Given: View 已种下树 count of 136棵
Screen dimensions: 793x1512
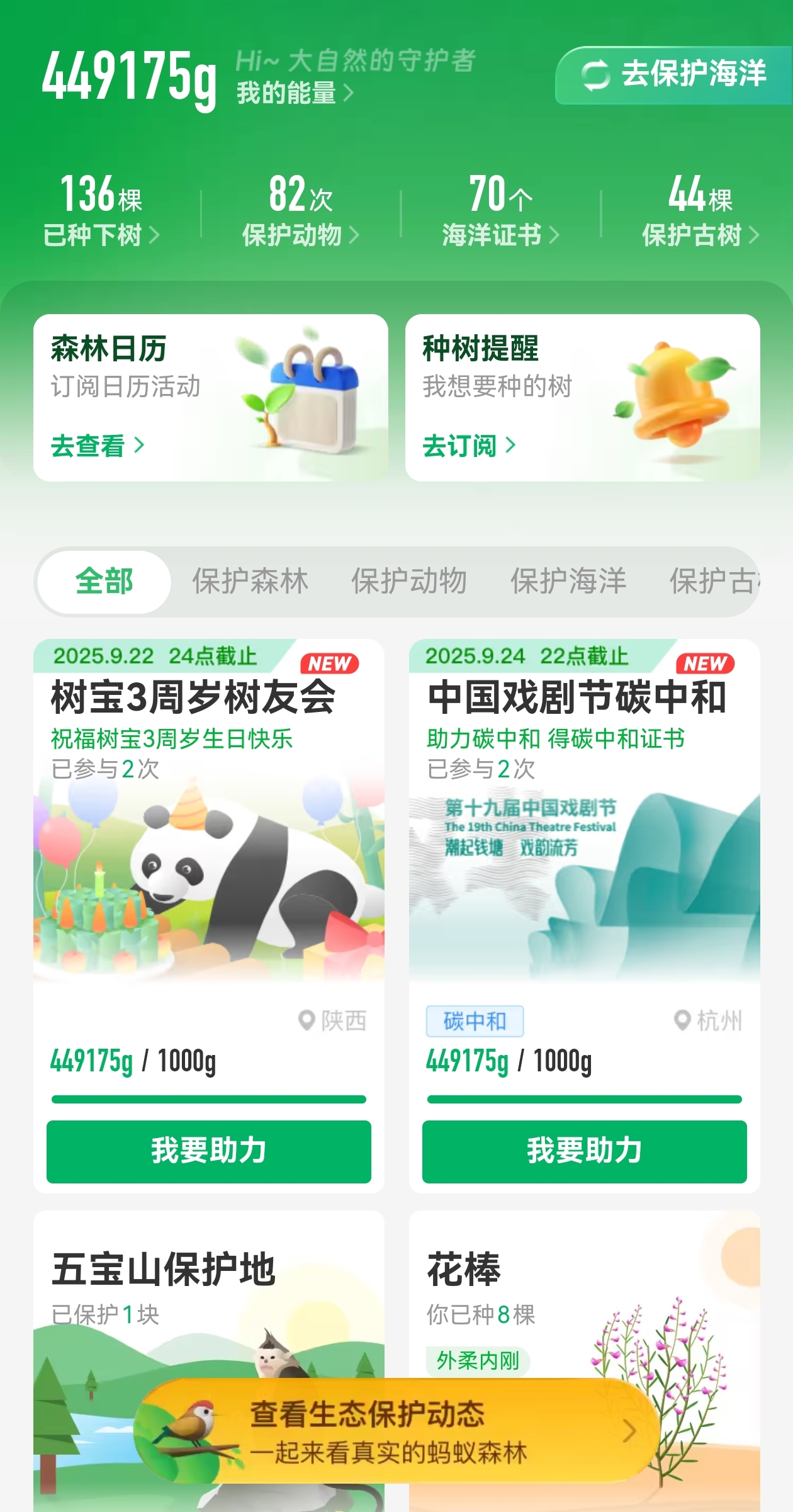Looking at the screenshot, I should point(101,210).
